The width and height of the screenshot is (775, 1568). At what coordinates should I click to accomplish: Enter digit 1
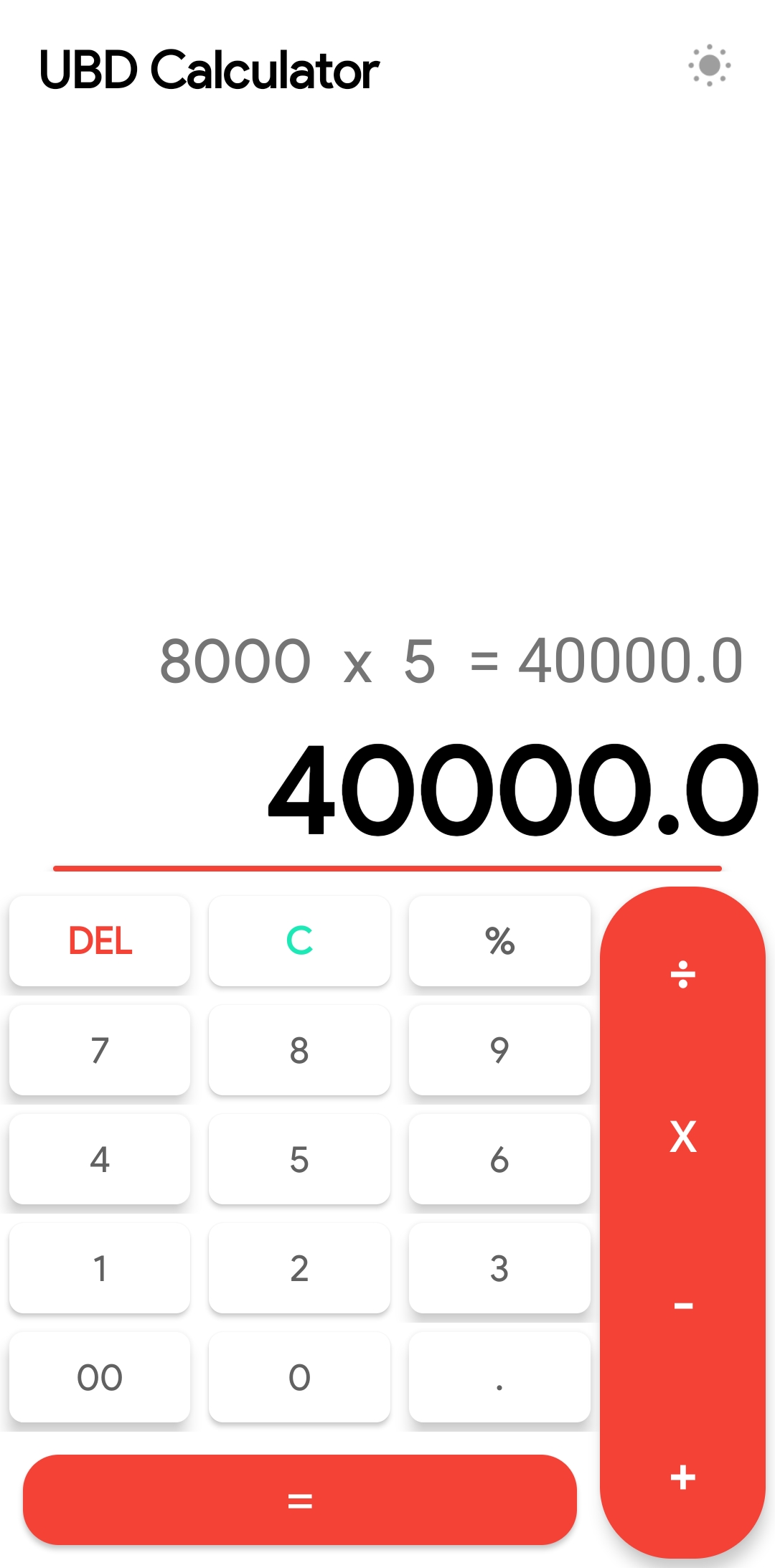pyautogui.click(x=100, y=1268)
